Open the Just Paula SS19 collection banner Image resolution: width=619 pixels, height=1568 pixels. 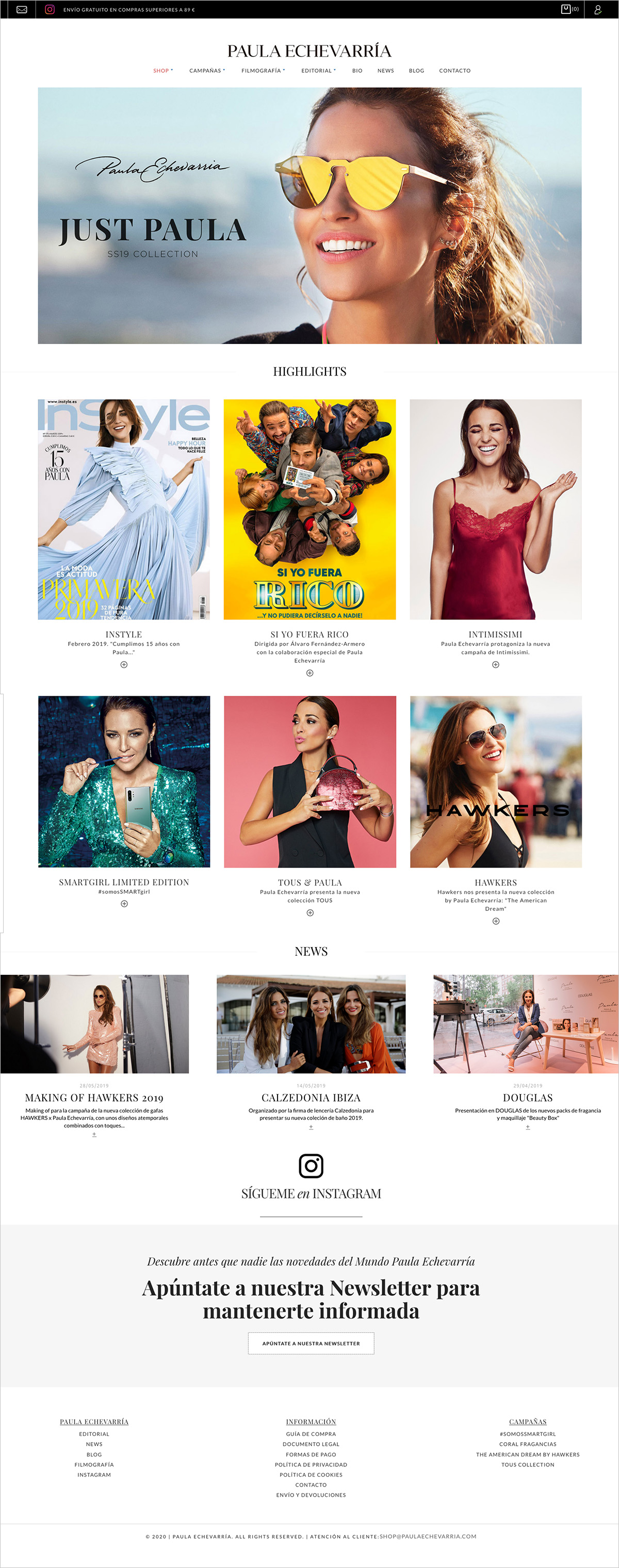click(309, 216)
